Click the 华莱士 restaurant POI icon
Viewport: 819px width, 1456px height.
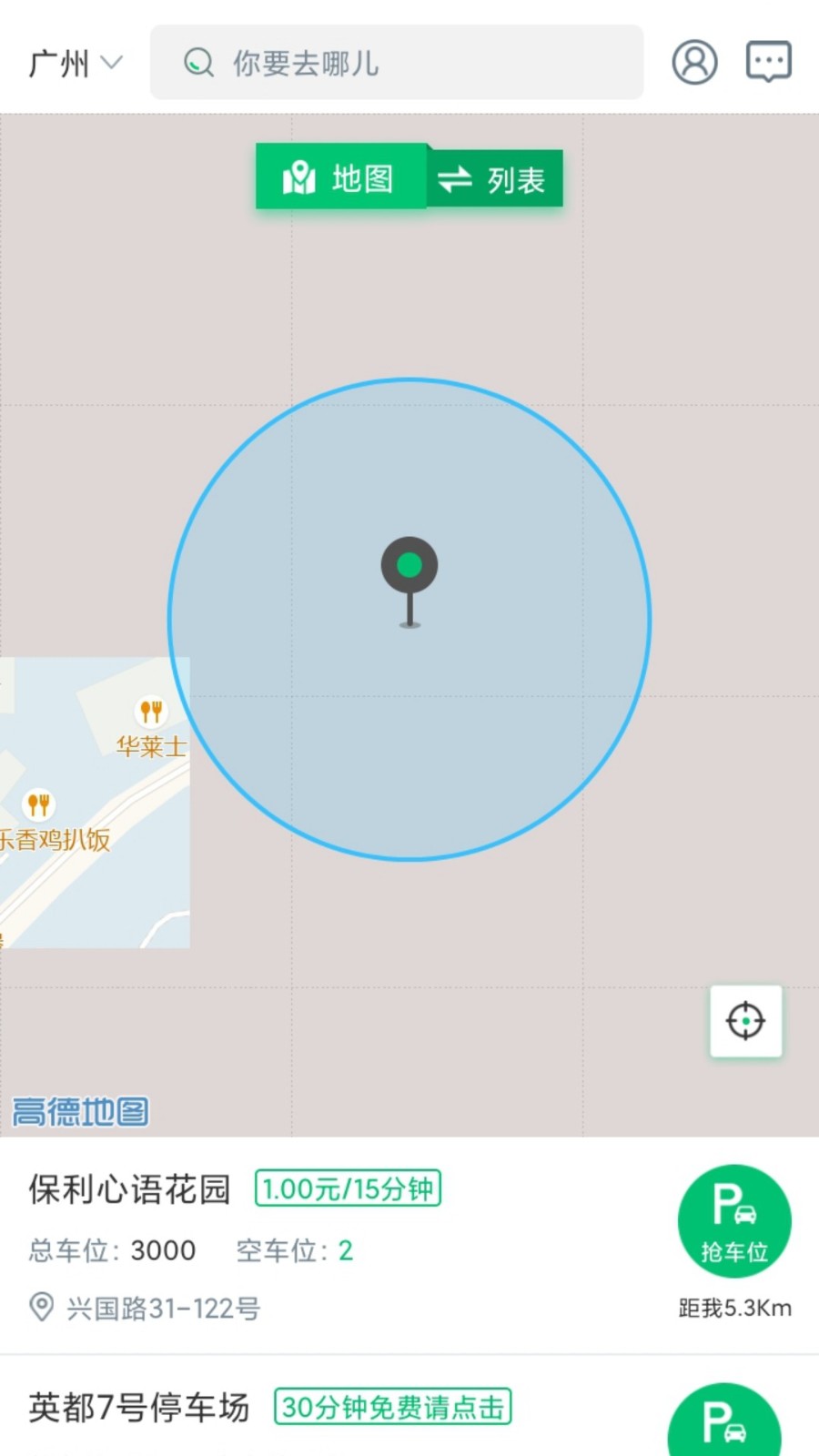tap(153, 712)
